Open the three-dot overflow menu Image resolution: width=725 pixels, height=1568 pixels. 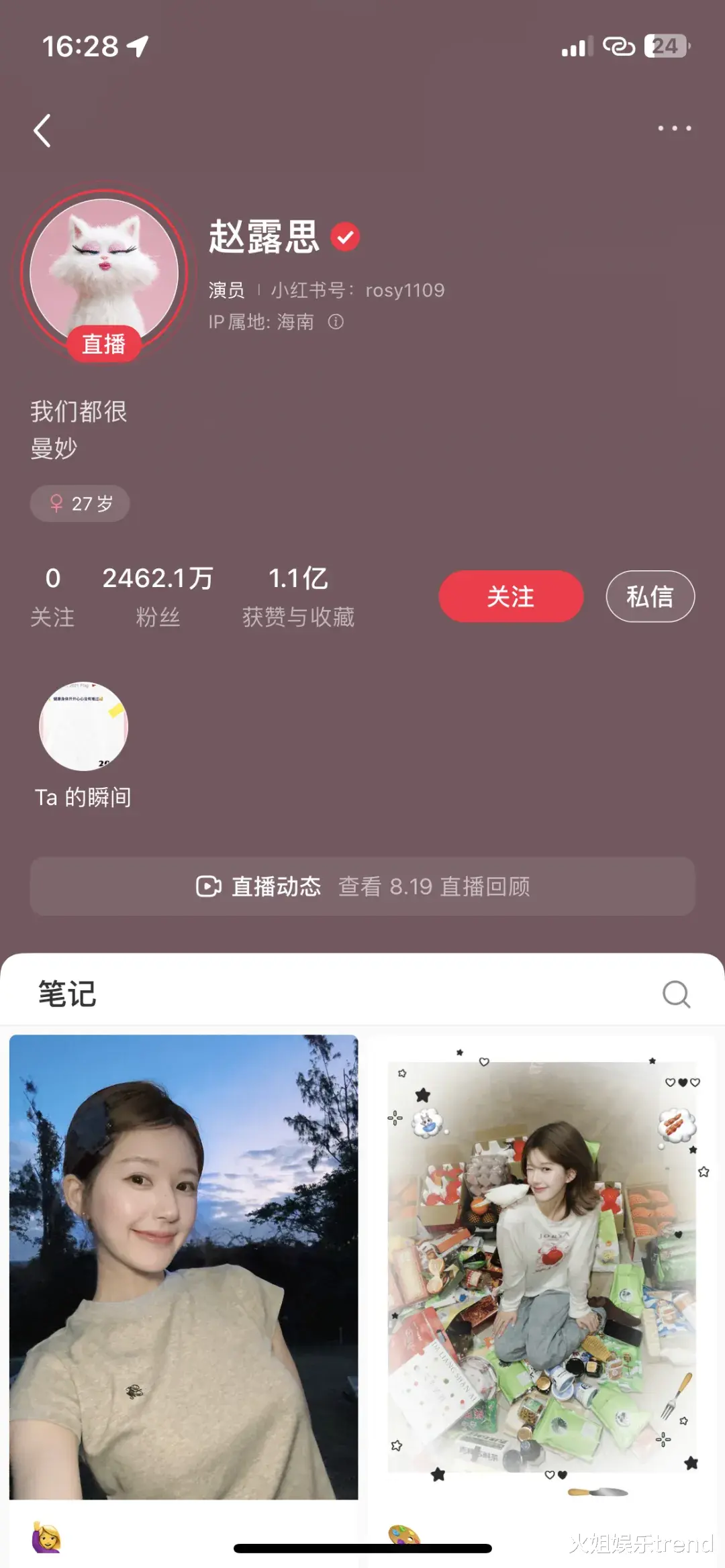[x=674, y=128]
